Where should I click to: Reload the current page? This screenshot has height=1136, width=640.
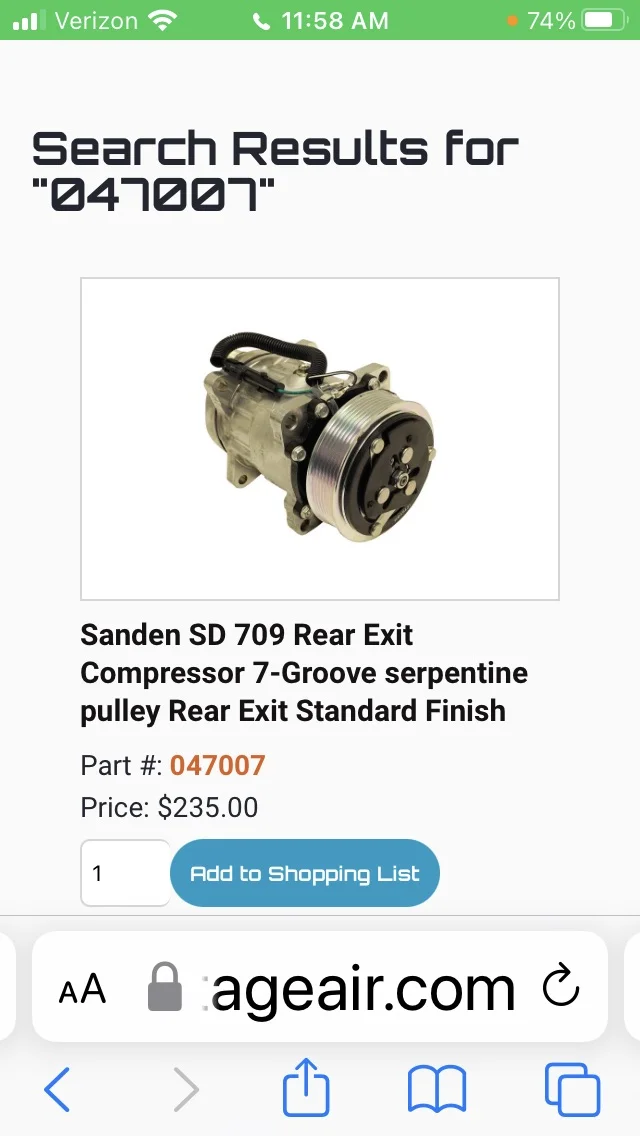coord(560,987)
